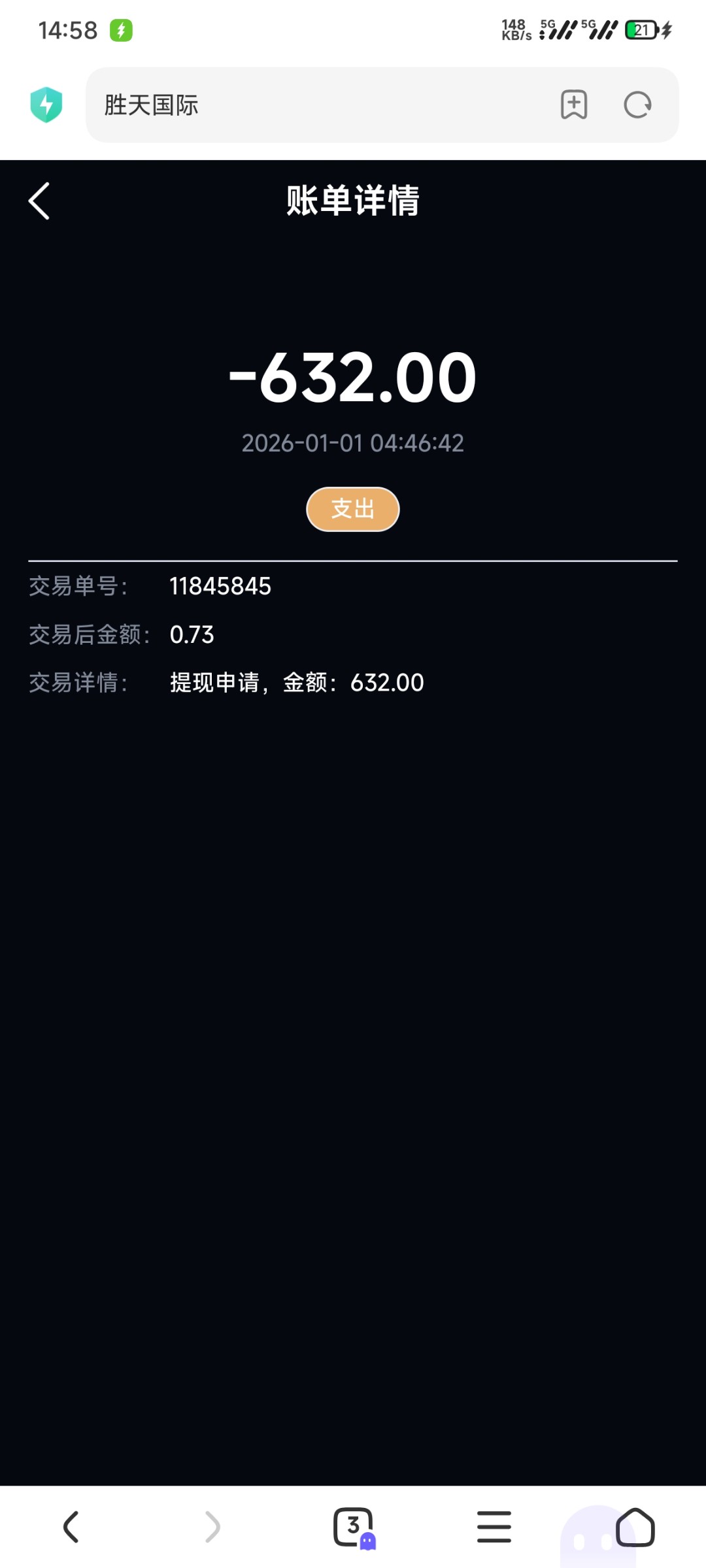Tap the 支出 expense tag
Viewport: 706px width, 1568px height.
pos(352,509)
